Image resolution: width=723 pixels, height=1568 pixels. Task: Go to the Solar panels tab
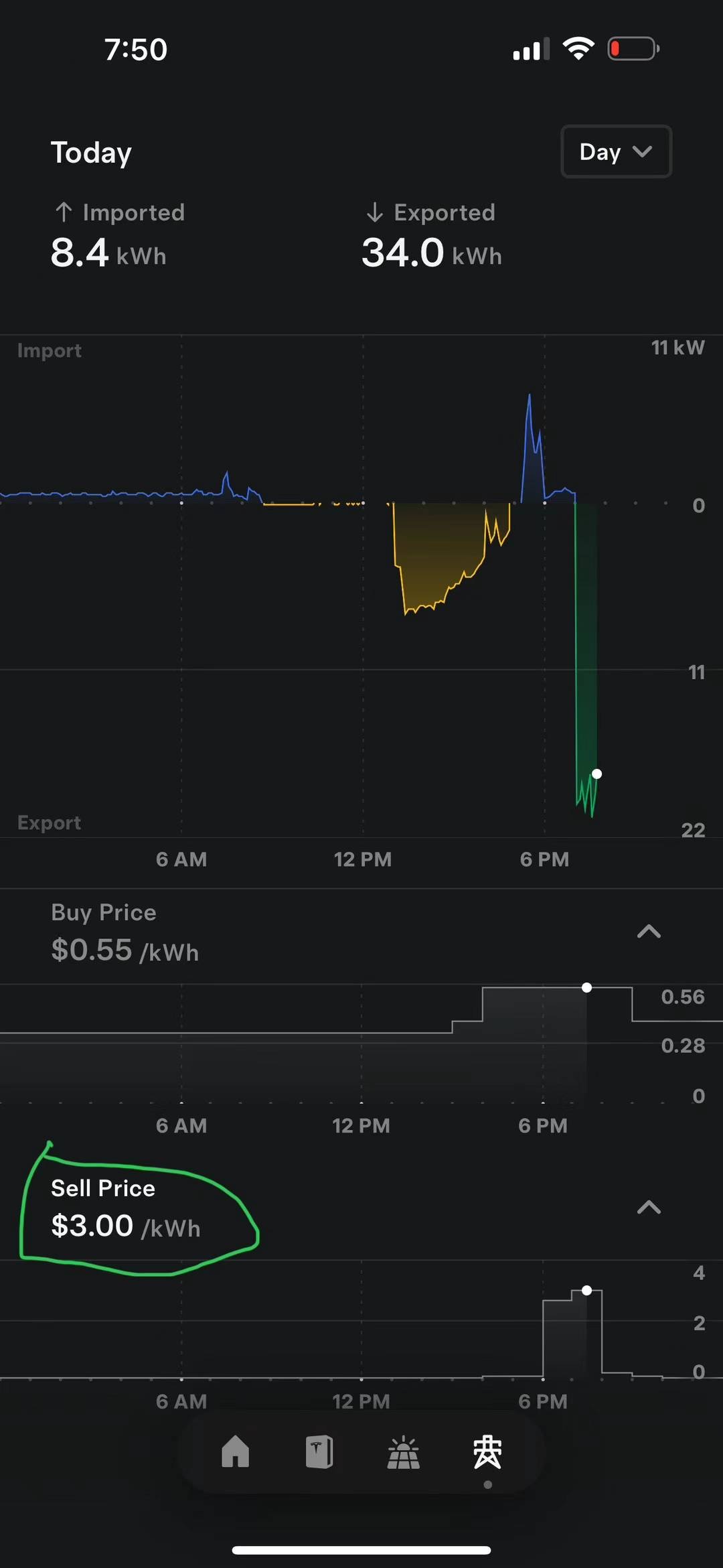click(x=404, y=1452)
